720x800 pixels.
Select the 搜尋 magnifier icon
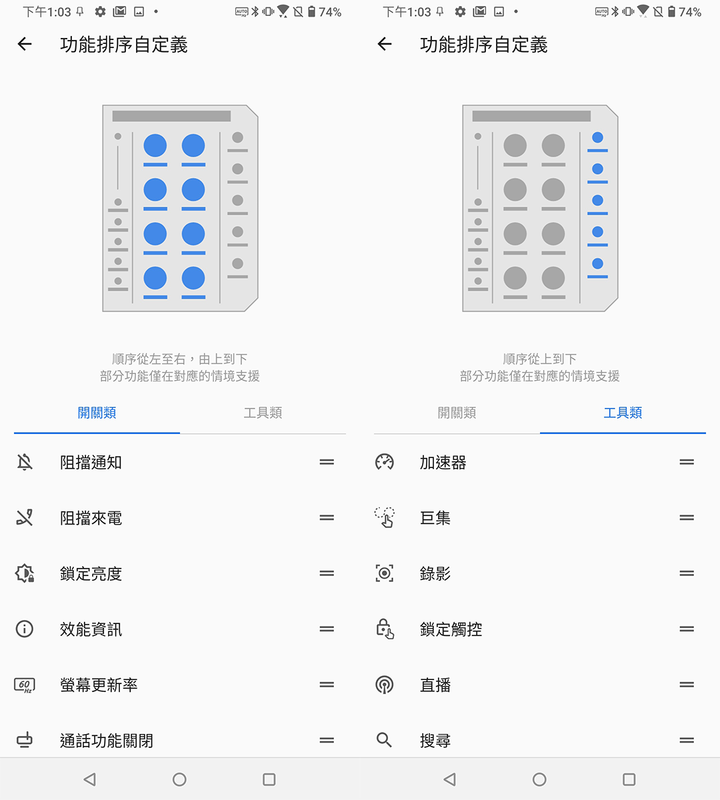(387, 741)
